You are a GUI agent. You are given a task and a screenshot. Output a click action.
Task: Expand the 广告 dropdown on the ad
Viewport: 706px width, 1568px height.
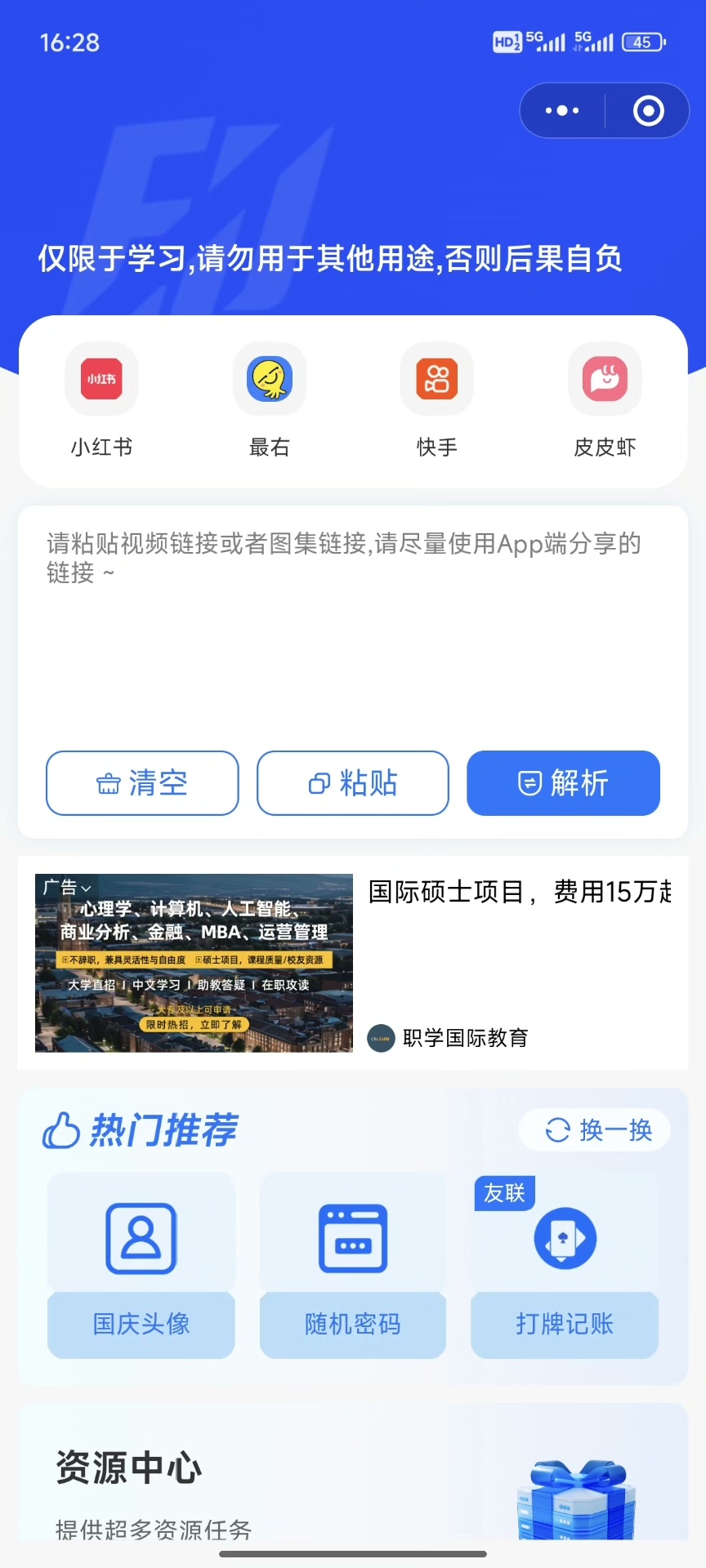tap(67, 888)
